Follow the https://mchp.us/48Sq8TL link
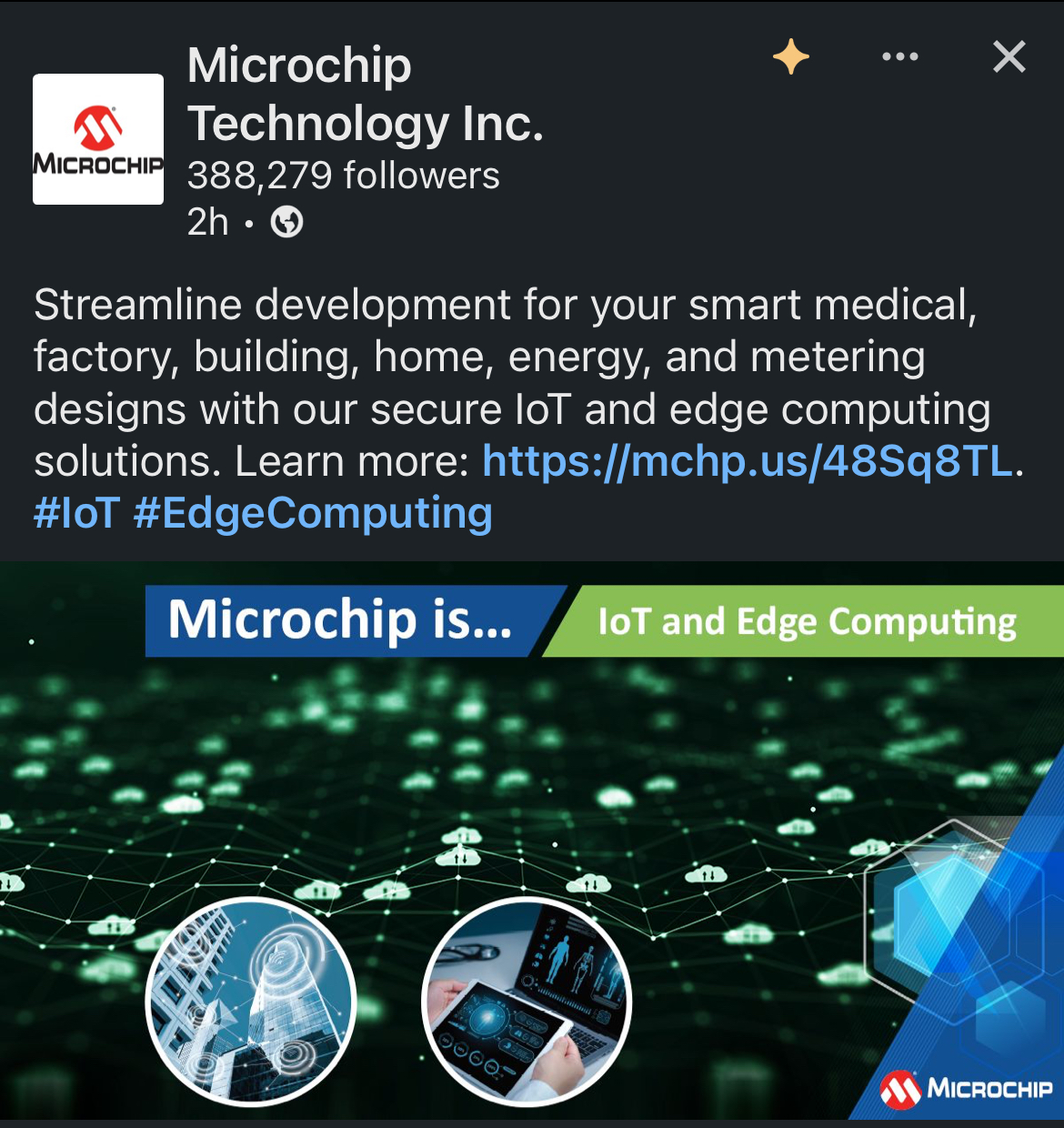Viewport: 1064px width, 1128px height. pyautogui.click(x=747, y=461)
